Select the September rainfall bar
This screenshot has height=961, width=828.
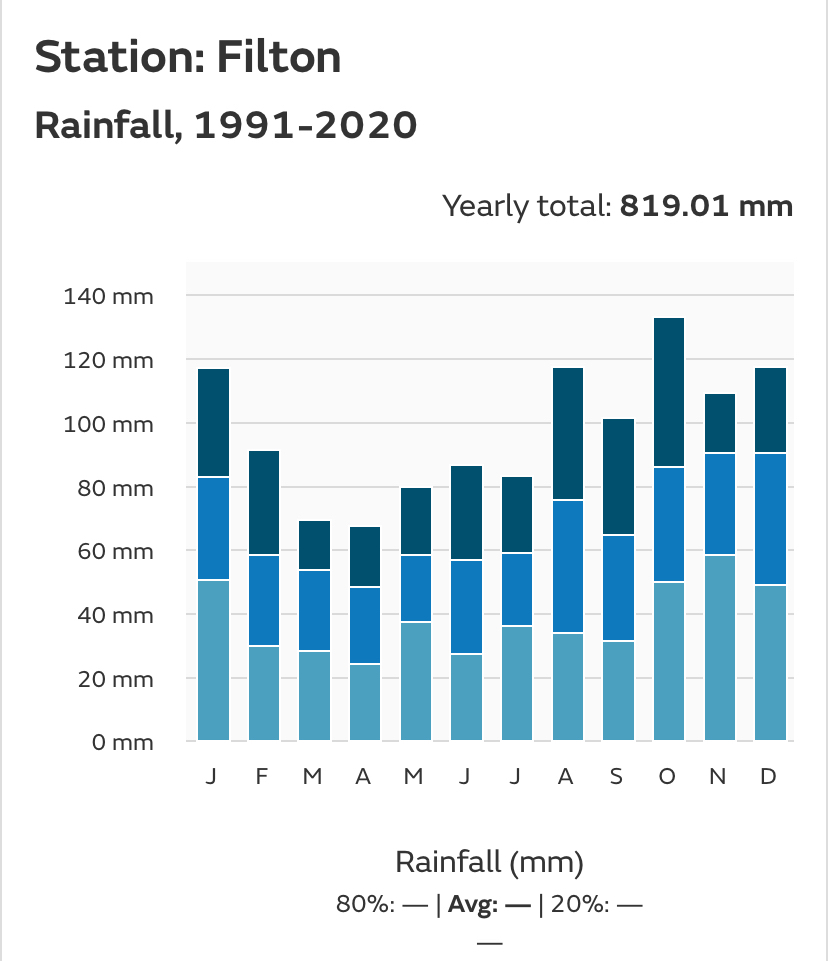click(618, 580)
